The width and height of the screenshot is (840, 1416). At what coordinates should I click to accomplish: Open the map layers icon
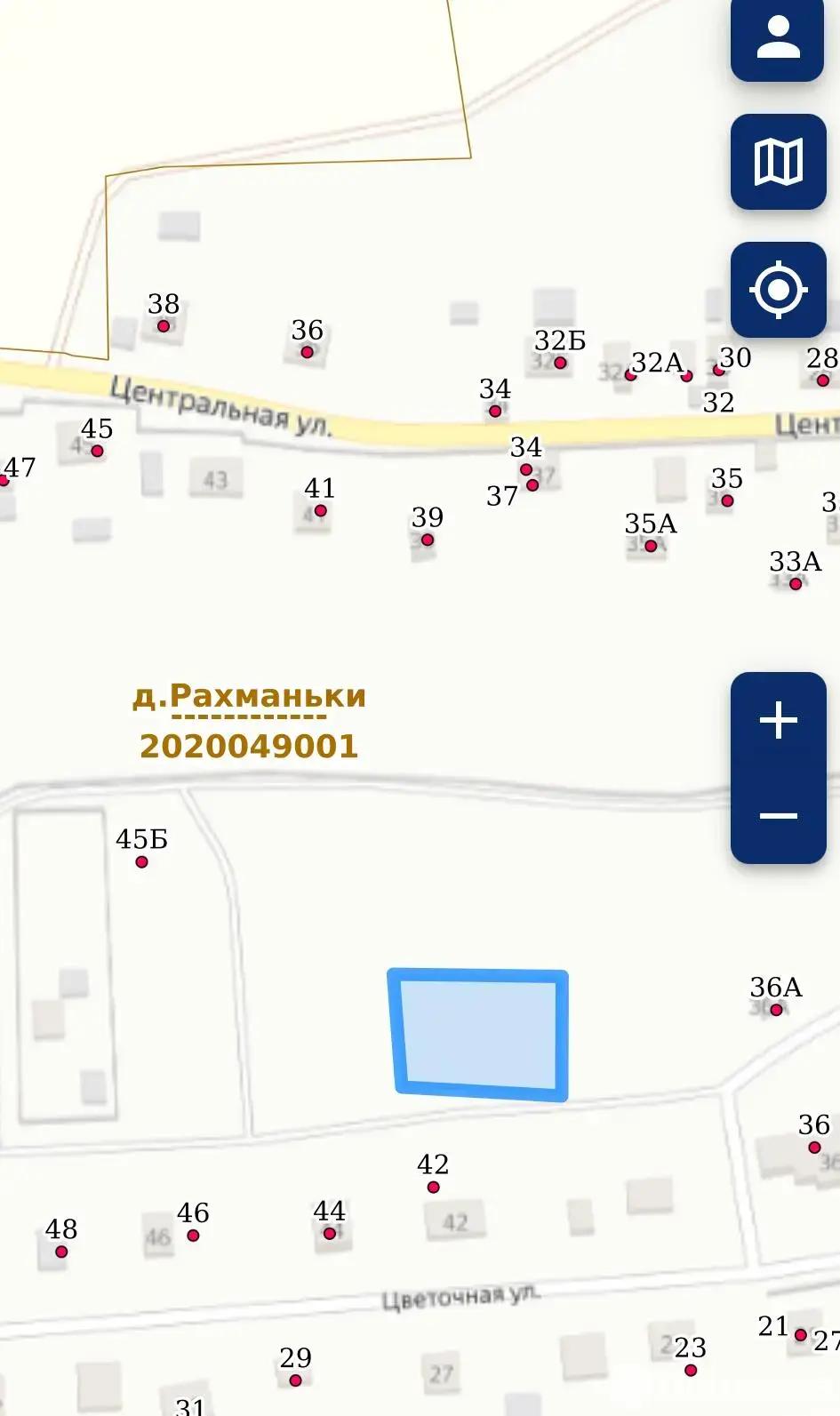click(x=778, y=162)
